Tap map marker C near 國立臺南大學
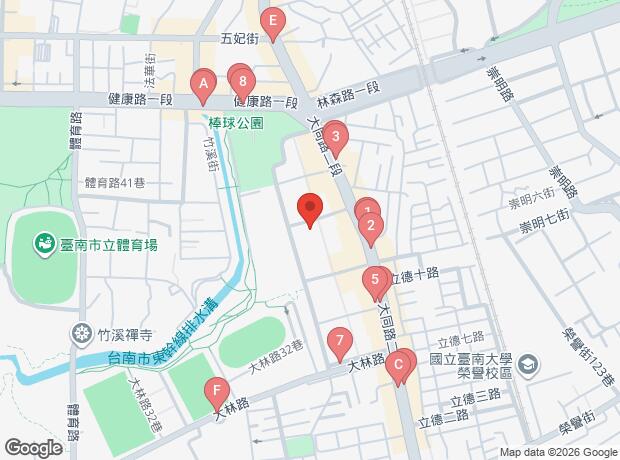The width and height of the screenshot is (620, 460). point(398,365)
